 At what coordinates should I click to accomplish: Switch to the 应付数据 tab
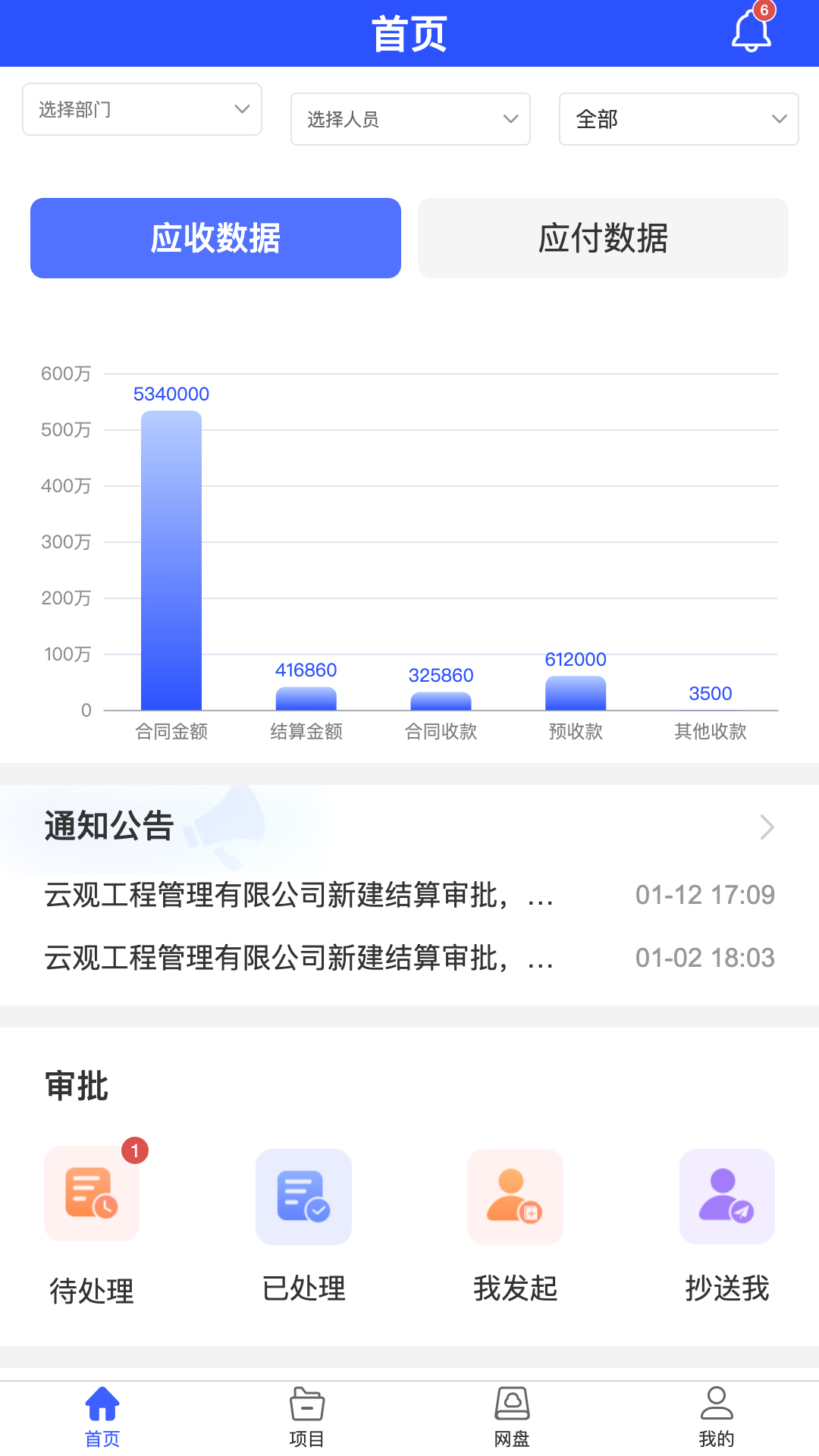point(603,237)
